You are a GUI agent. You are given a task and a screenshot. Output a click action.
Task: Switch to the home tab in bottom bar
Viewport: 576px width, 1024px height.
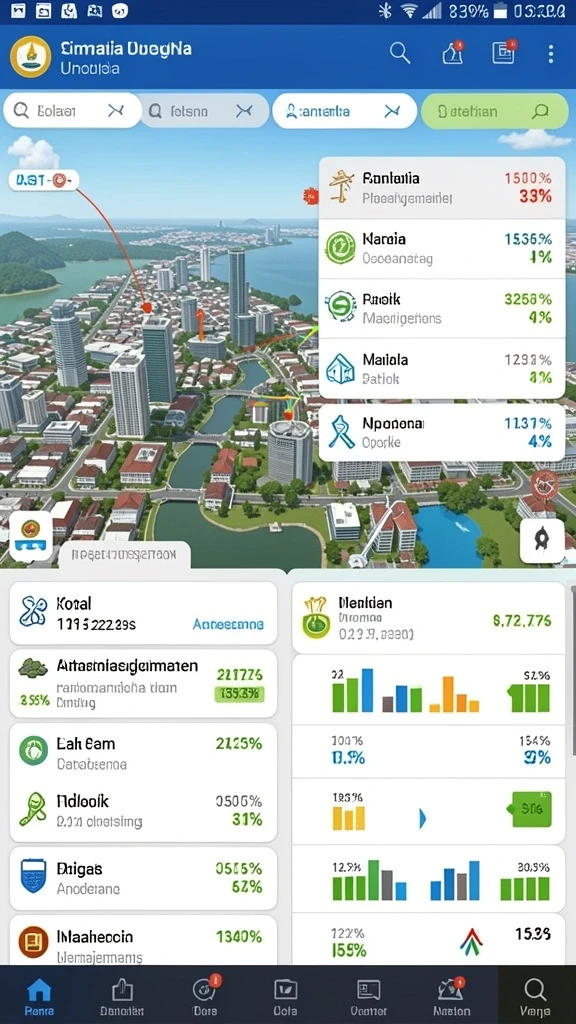[39, 996]
